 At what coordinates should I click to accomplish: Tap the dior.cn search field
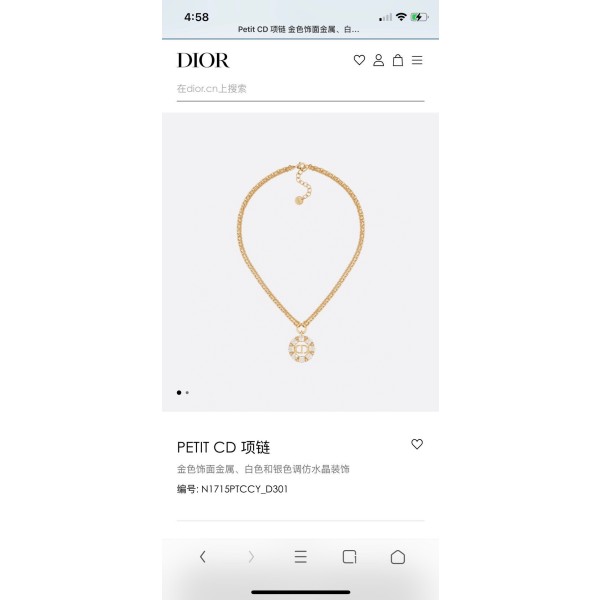(300, 88)
